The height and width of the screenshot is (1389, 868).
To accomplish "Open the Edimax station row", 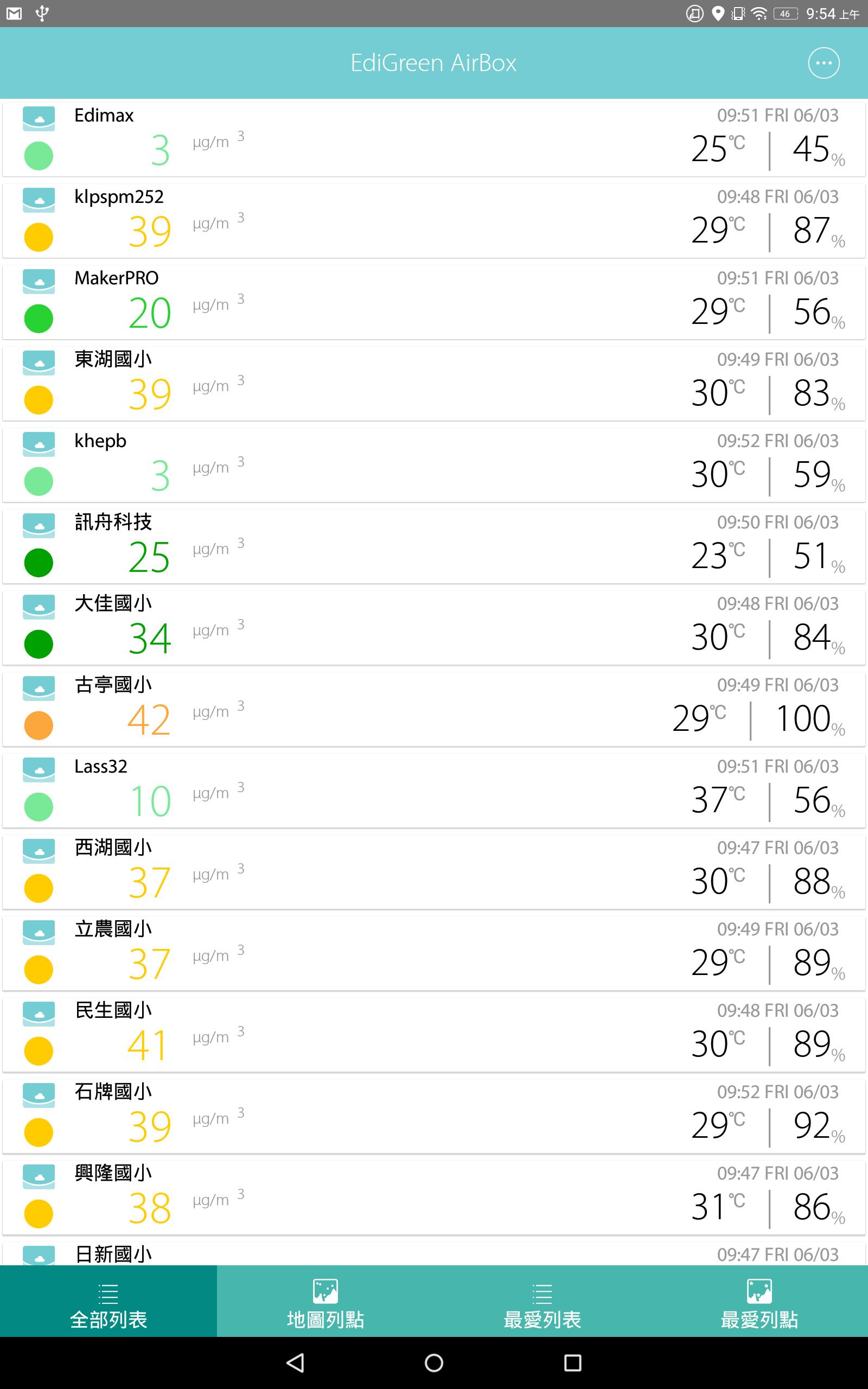I will tap(434, 138).
